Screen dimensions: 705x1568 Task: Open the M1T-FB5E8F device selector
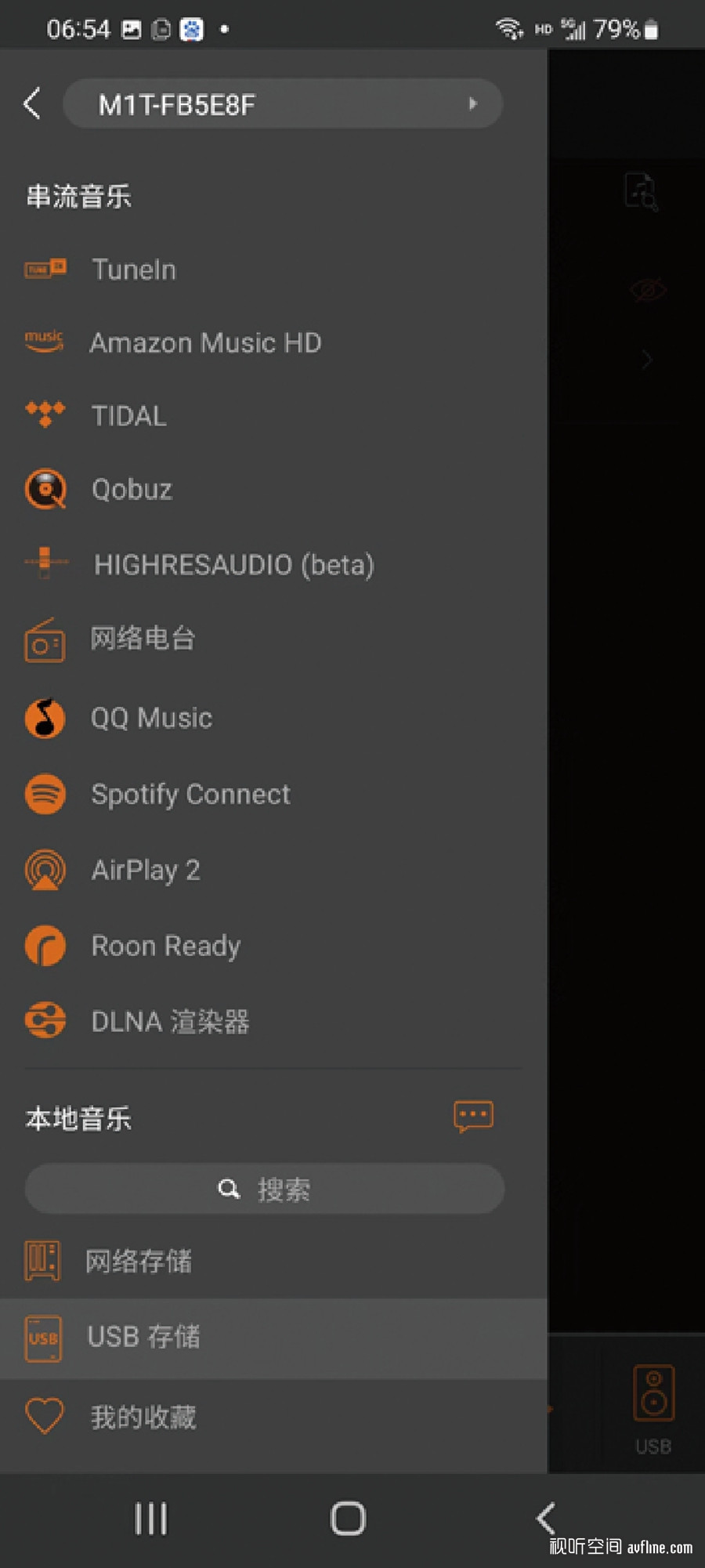(x=282, y=103)
